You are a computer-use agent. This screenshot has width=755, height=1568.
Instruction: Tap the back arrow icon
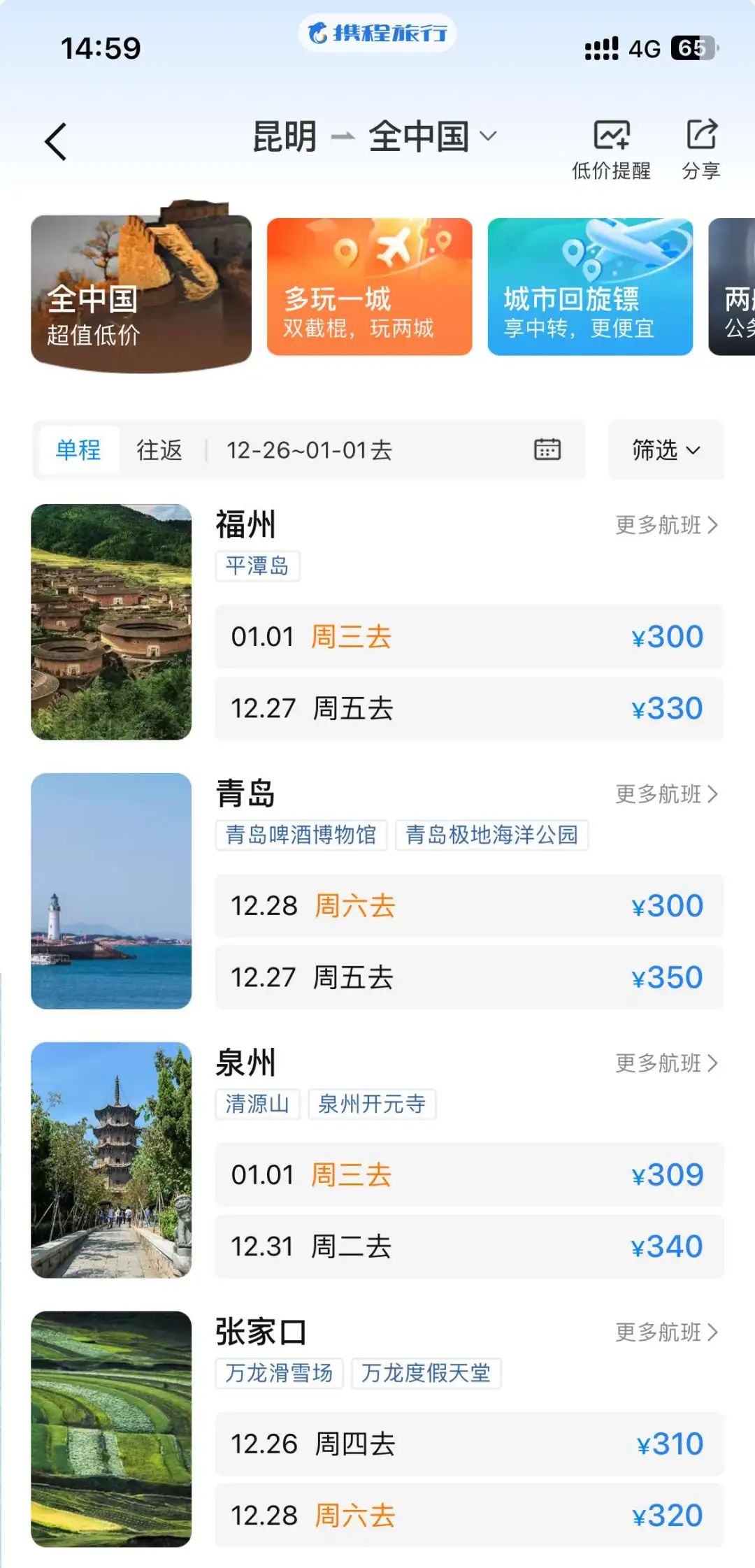pyautogui.click(x=56, y=138)
